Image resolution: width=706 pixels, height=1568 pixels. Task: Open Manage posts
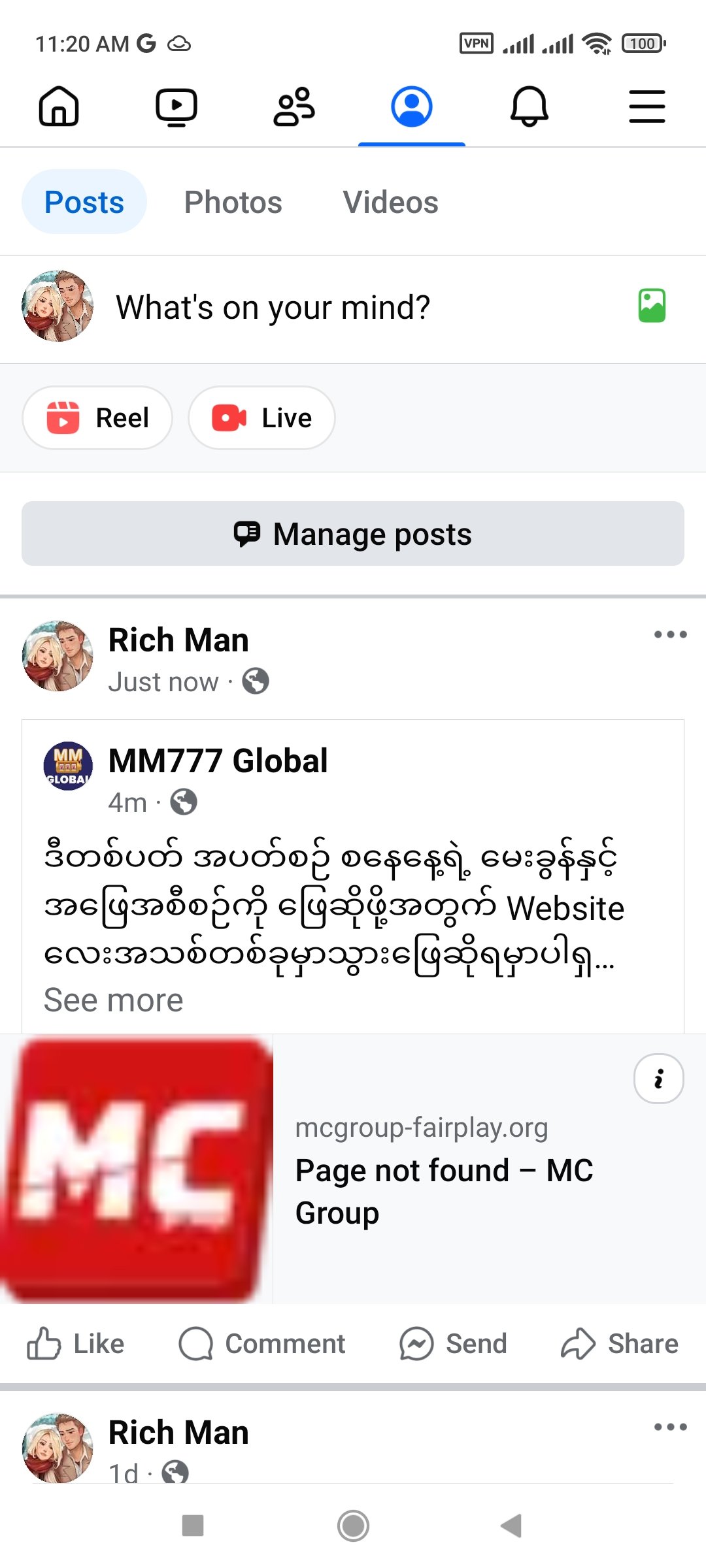click(353, 534)
